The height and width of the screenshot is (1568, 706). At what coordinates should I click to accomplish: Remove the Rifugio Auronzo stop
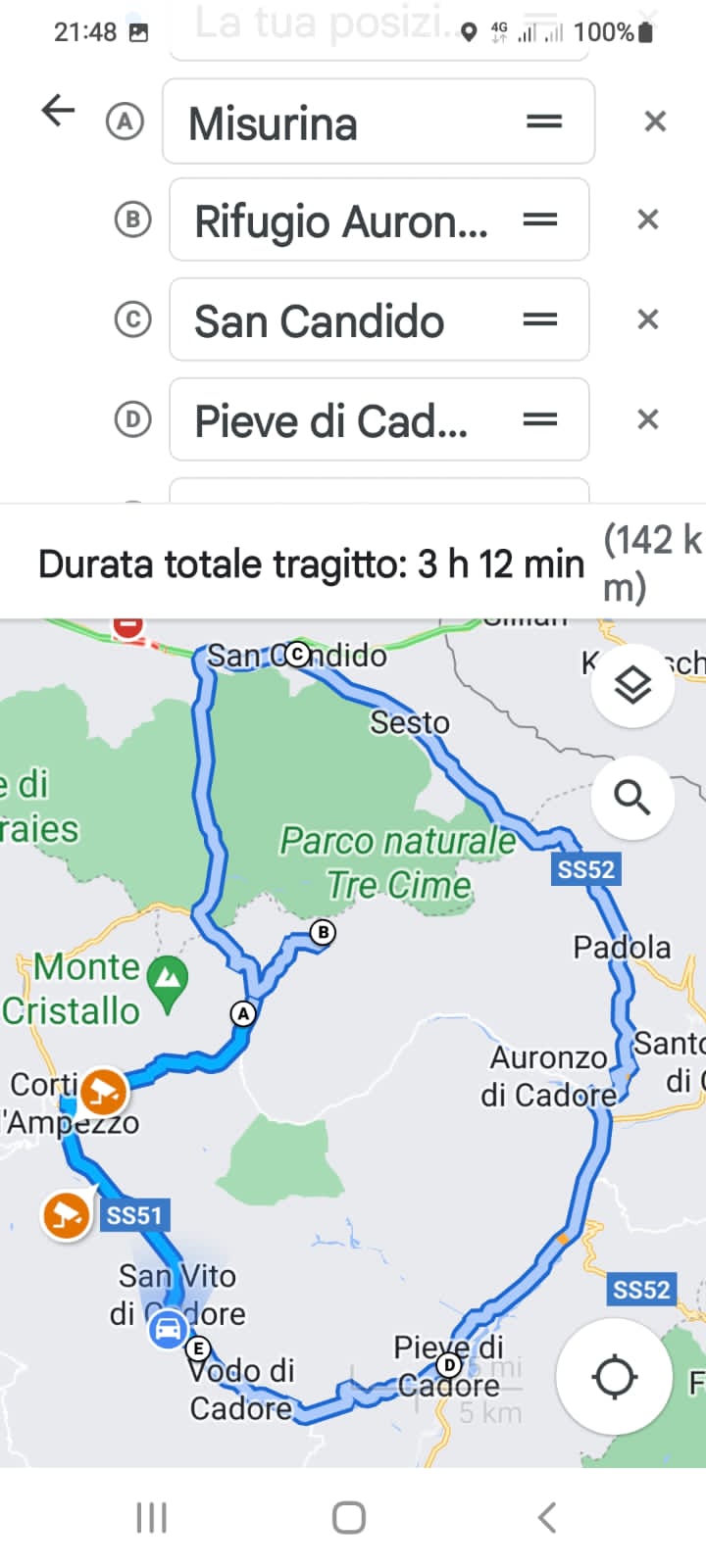[647, 220]
